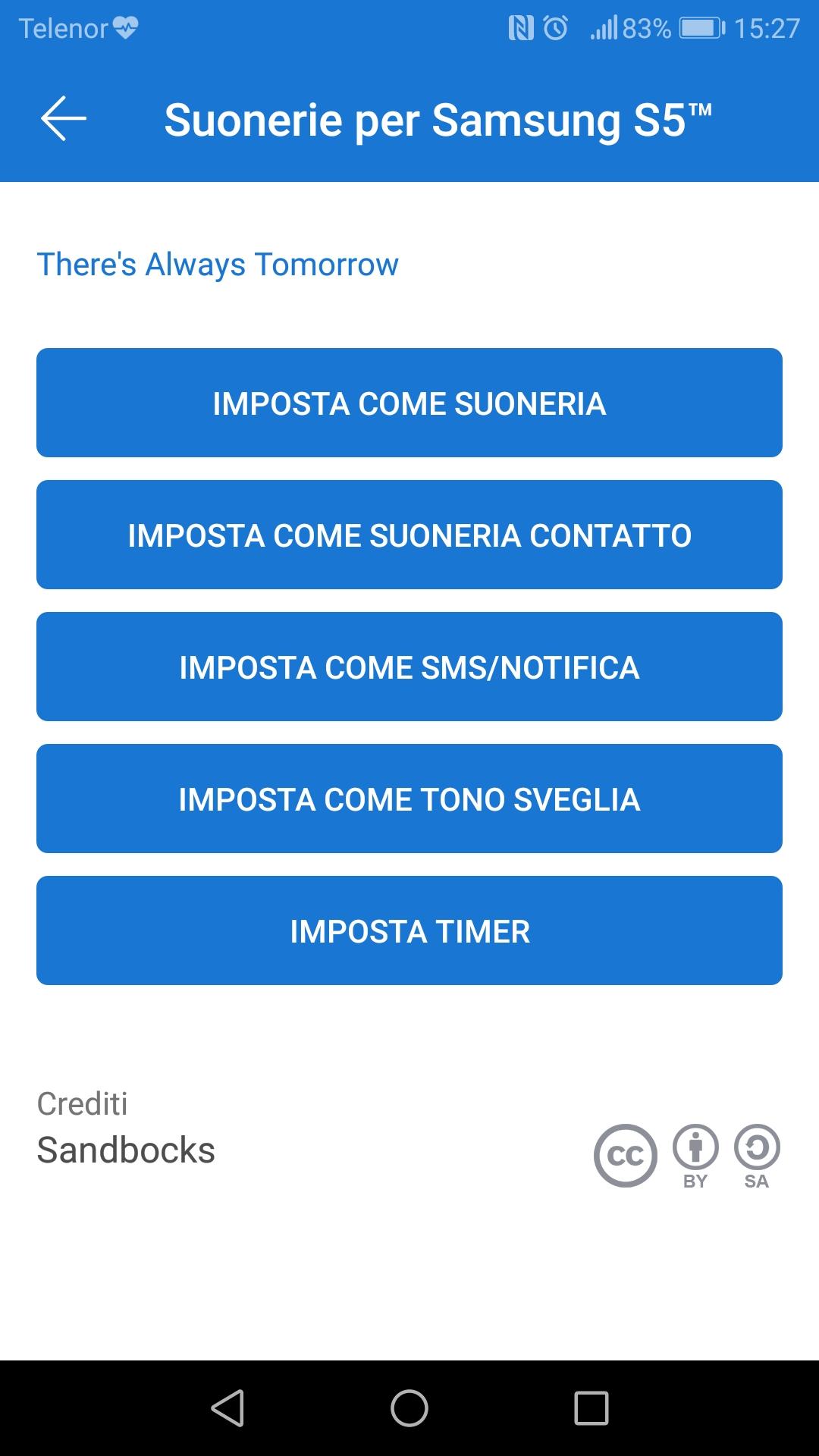Set tone as SMS/NOTIFICA

coord(409,667)
